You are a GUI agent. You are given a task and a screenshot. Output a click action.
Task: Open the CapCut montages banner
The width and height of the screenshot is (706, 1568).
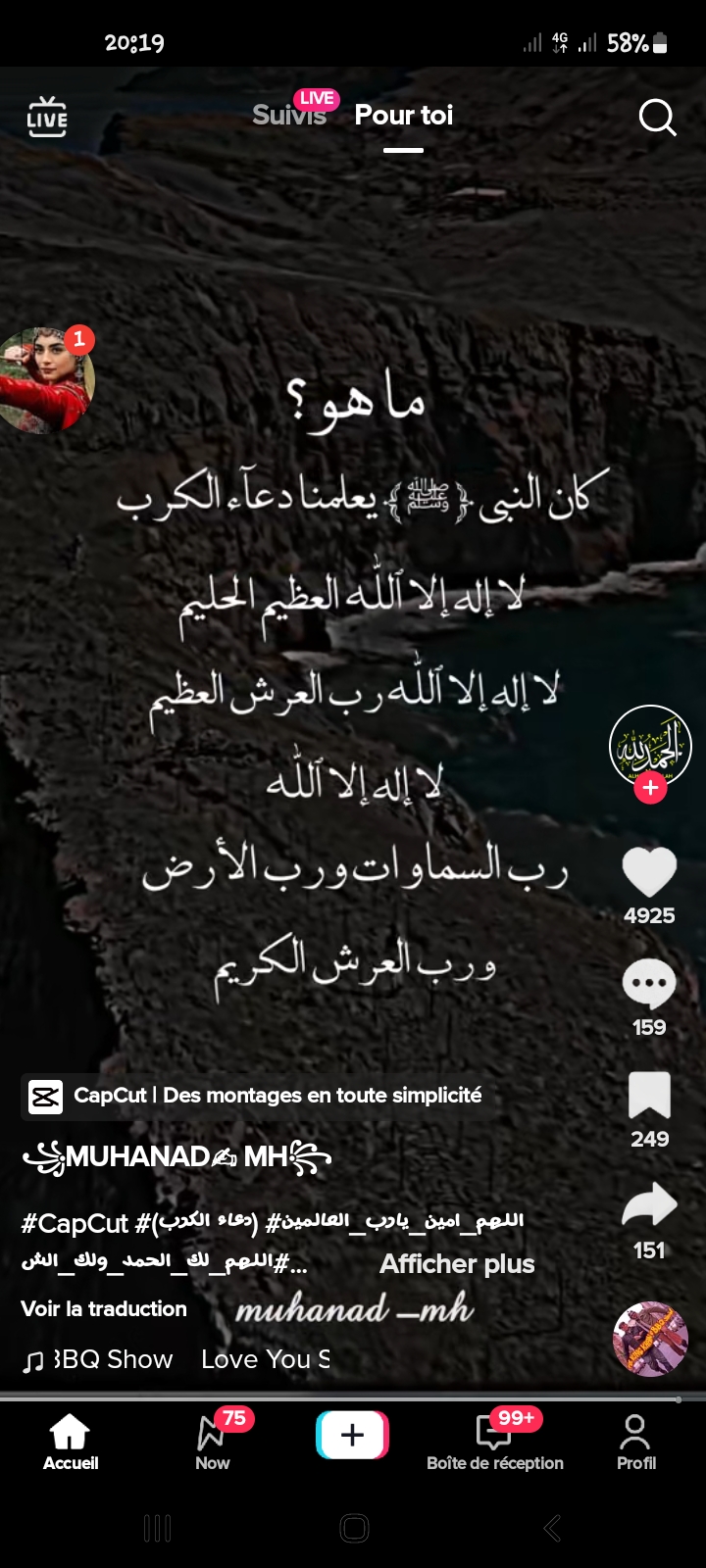click(x=252, y=1096)
